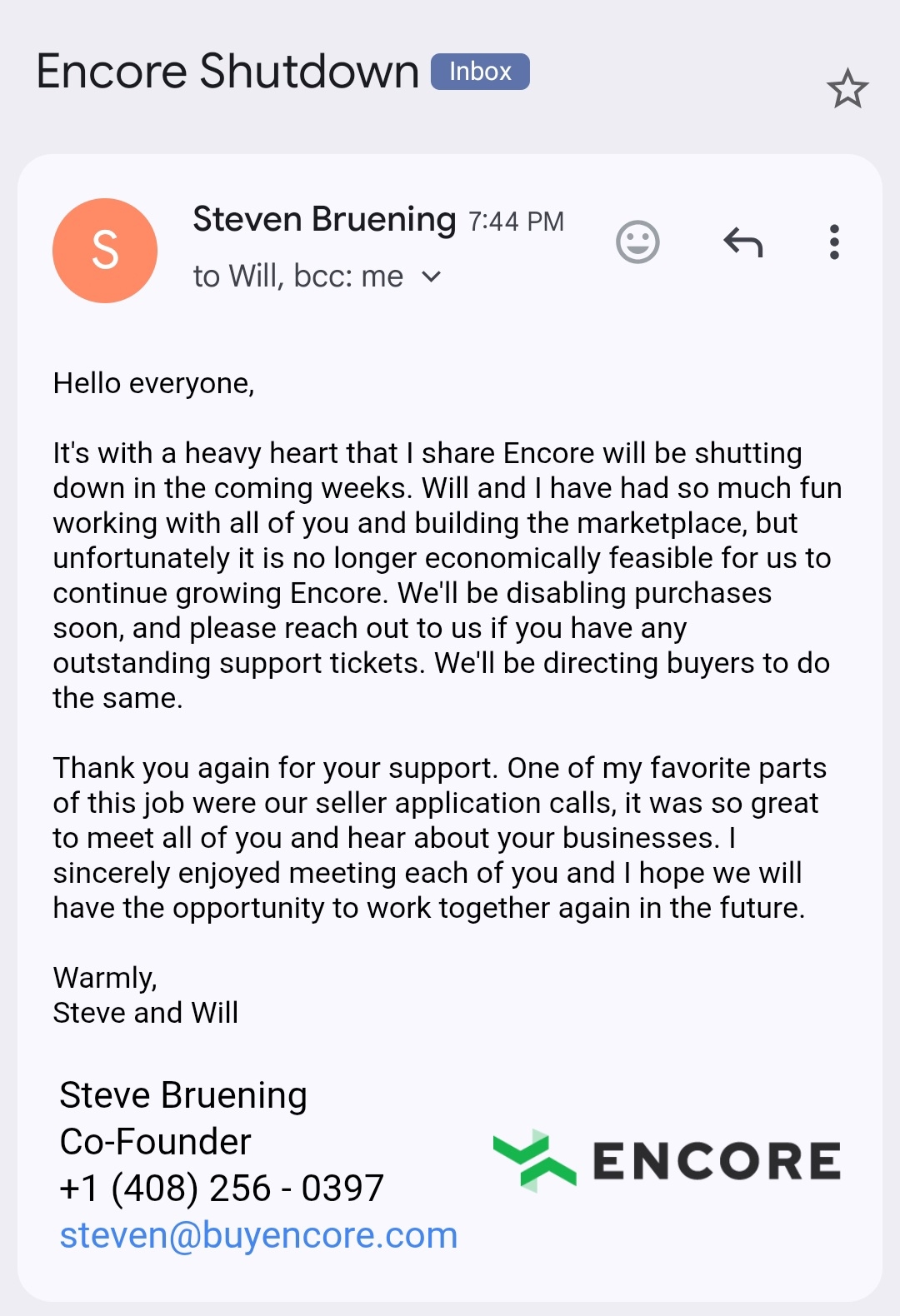
Task: Tap the steven@buyencore.com email link
Action: tap(258, 1235)
